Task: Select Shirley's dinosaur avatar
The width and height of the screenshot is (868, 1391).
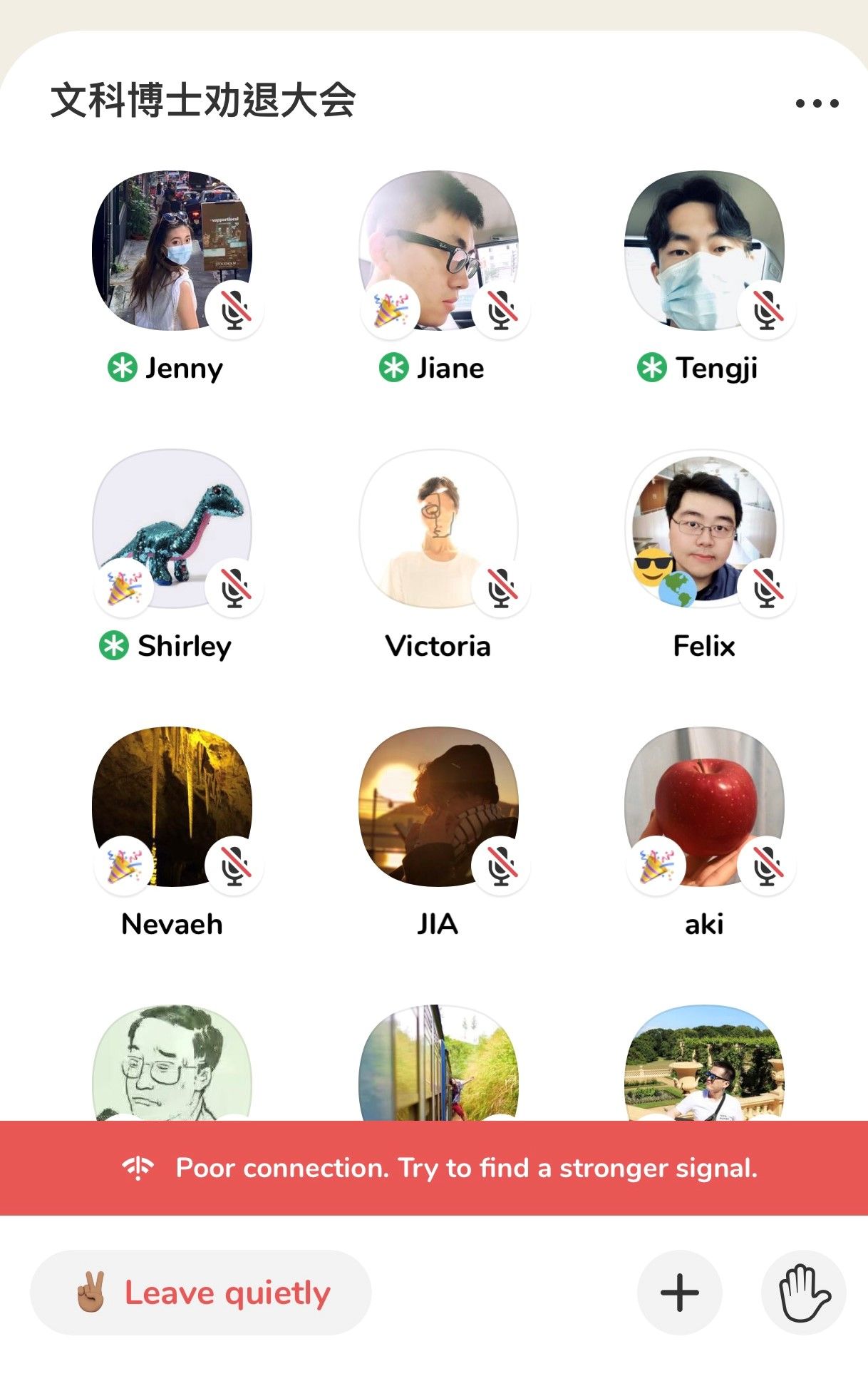Action: [x=172, y=528]
